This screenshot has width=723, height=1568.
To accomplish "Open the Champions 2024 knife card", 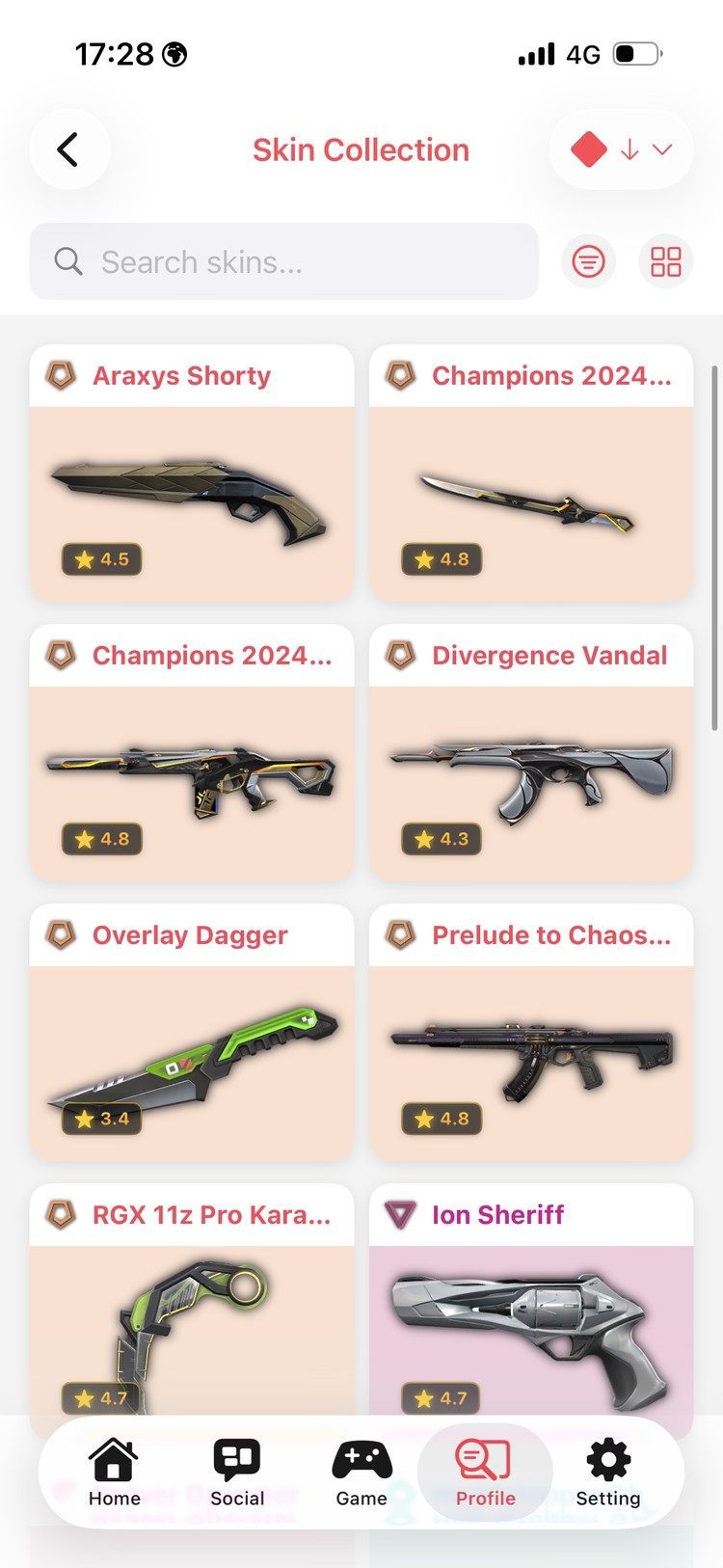I will (x=531, y=473).
